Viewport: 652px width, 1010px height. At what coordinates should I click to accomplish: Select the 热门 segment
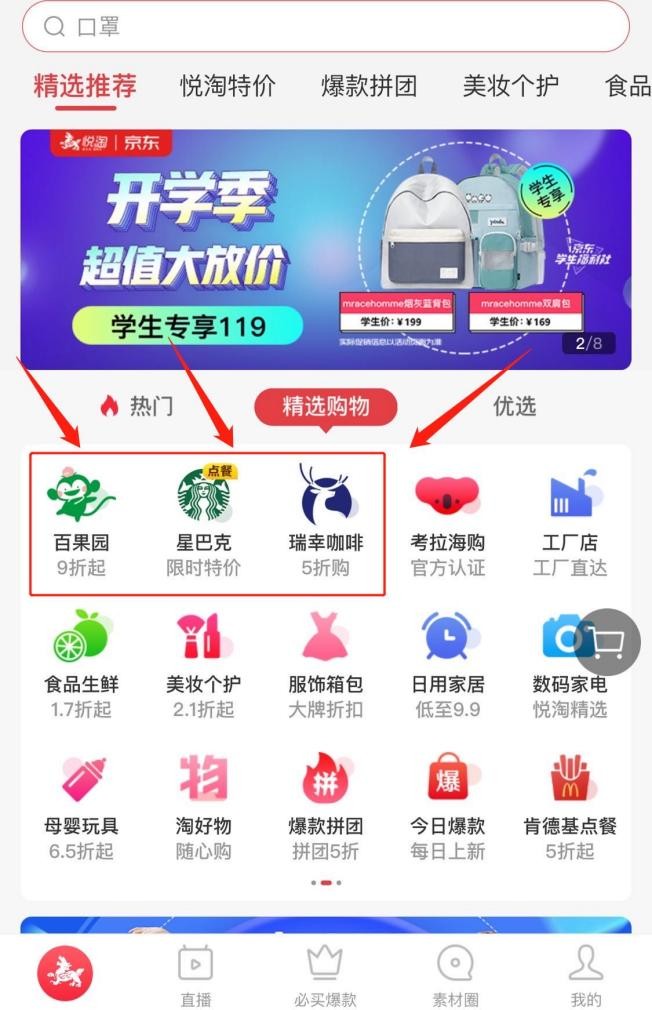pyautogui.click(x=138, y=406)
